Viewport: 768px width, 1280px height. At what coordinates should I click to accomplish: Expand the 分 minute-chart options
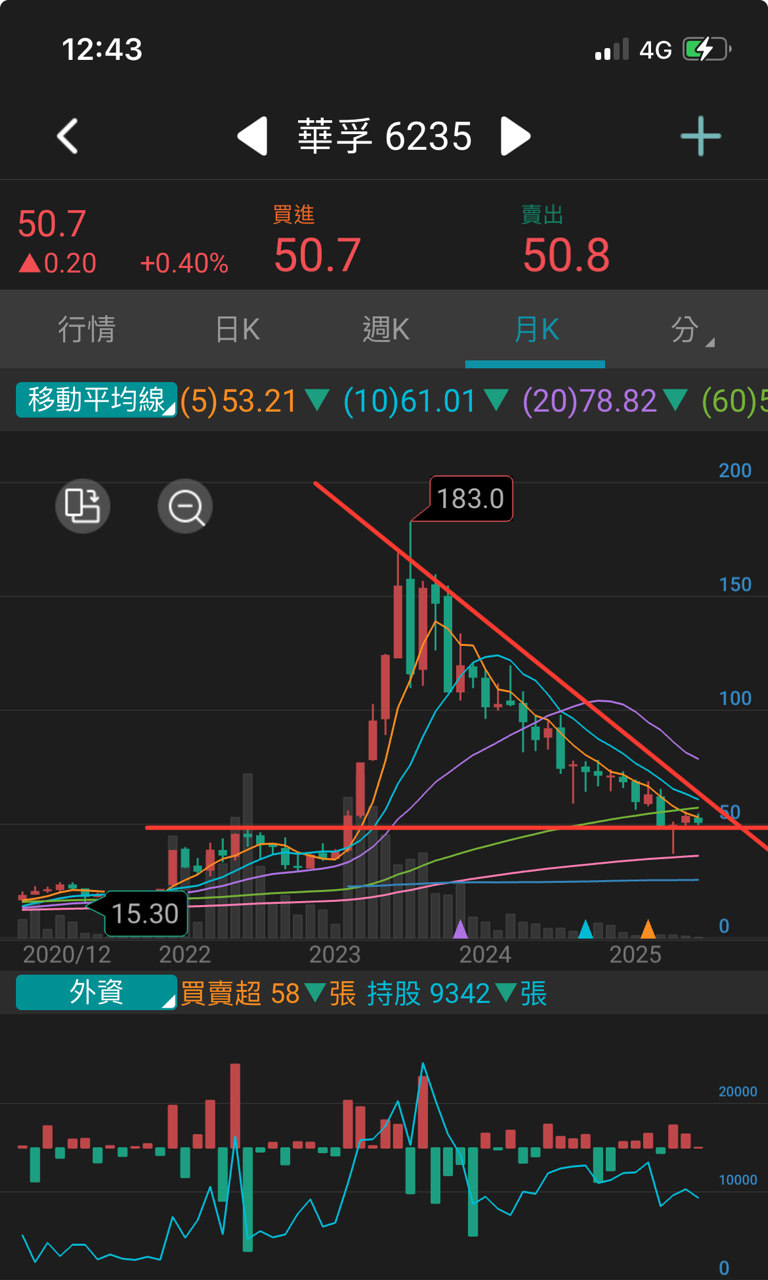tap(688, 330)
